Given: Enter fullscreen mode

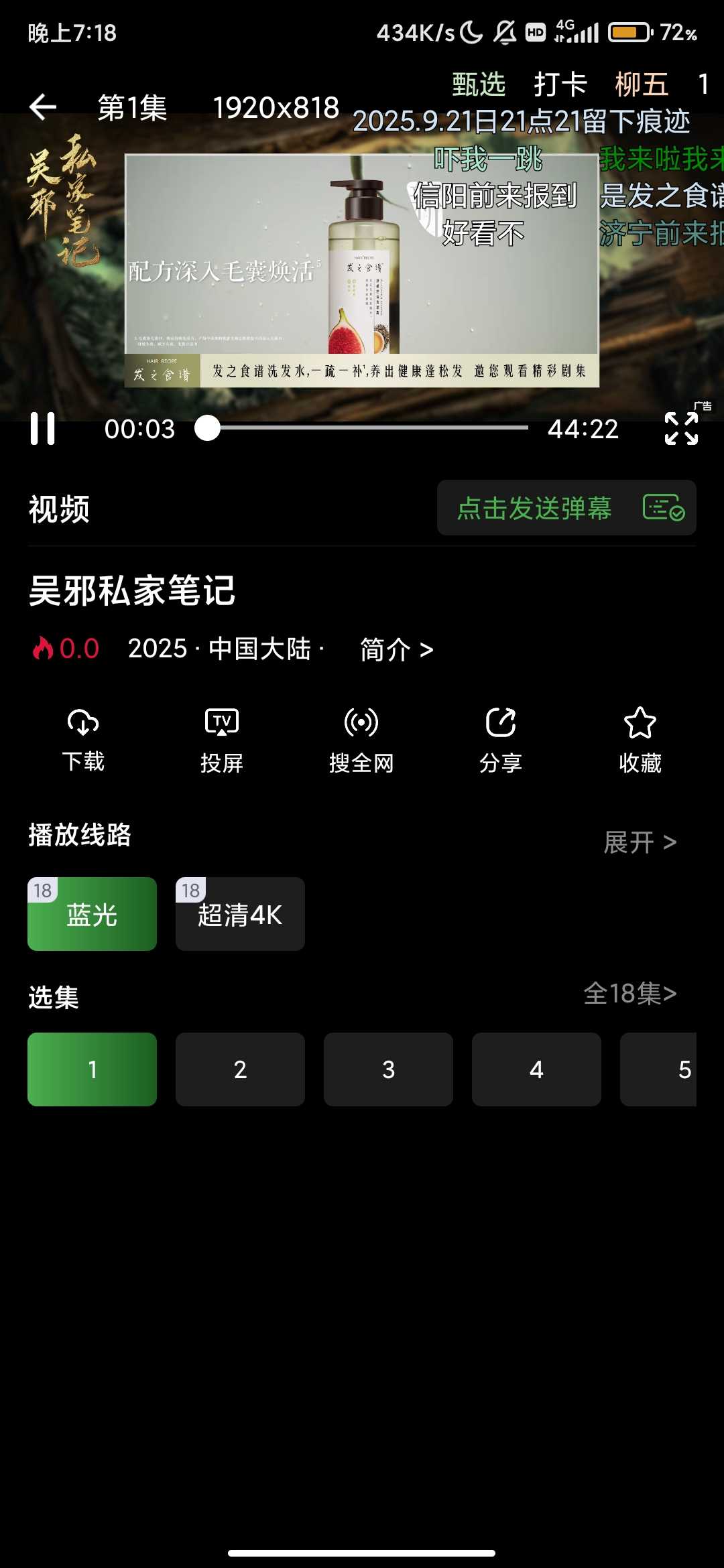Looking at the screenshot, I should pyautogui.click(x=681, y=429).
